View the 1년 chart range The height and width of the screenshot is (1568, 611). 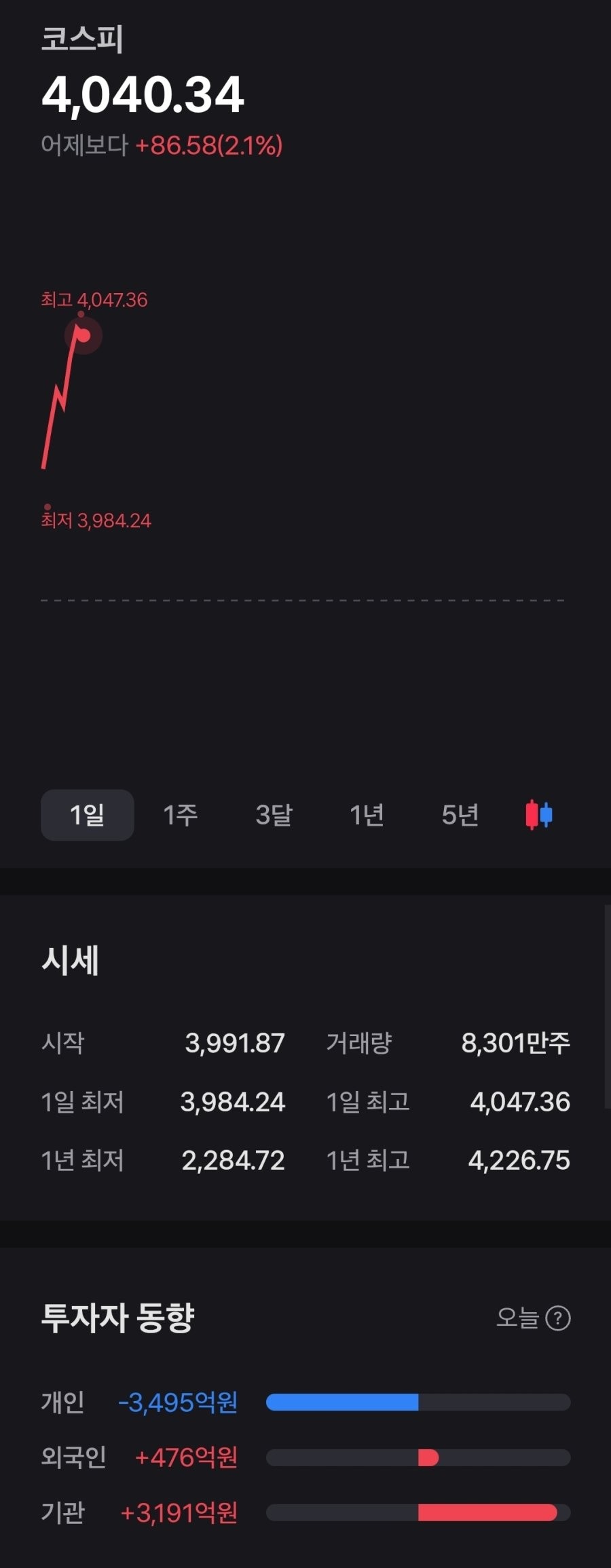(x=367, y=815)
